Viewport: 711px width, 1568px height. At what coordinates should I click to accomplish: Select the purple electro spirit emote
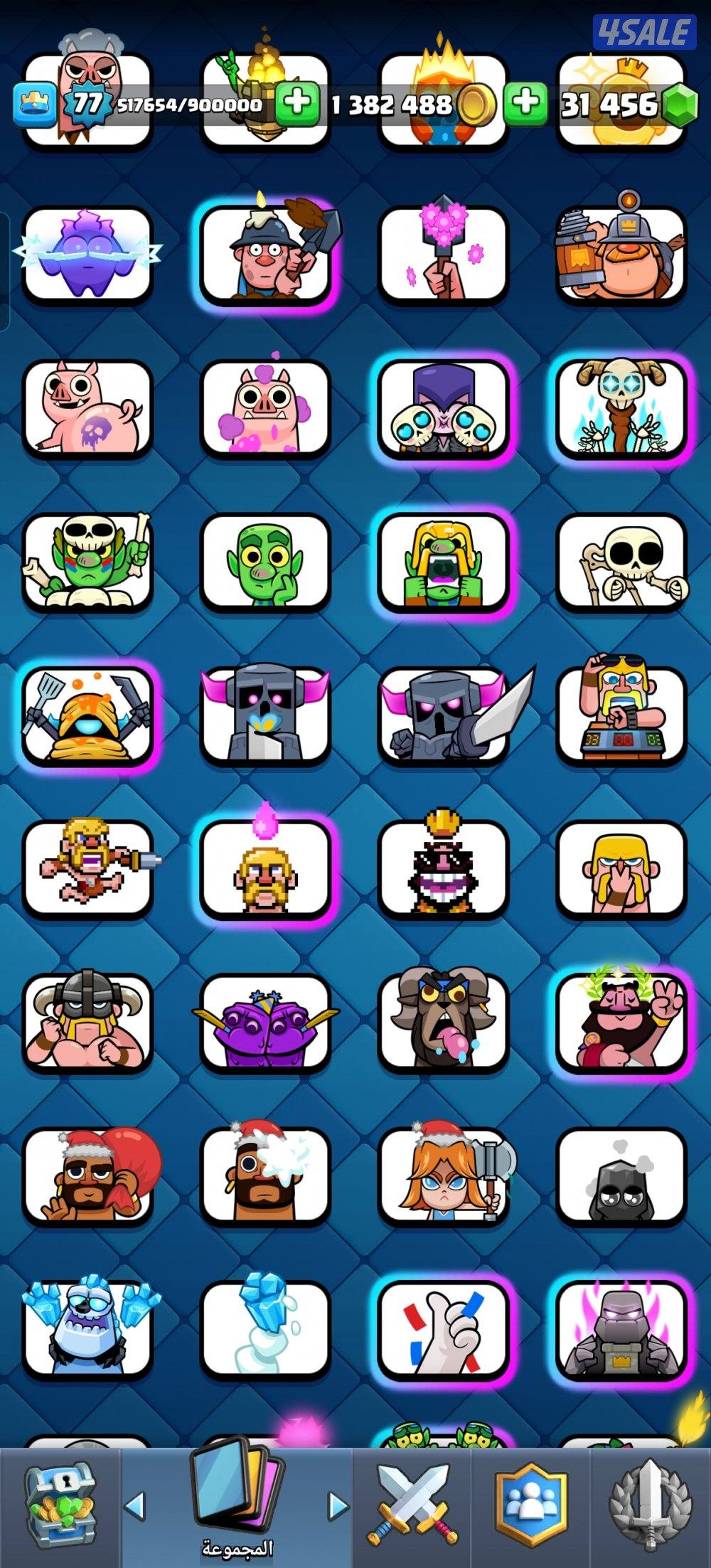[87, 255]
